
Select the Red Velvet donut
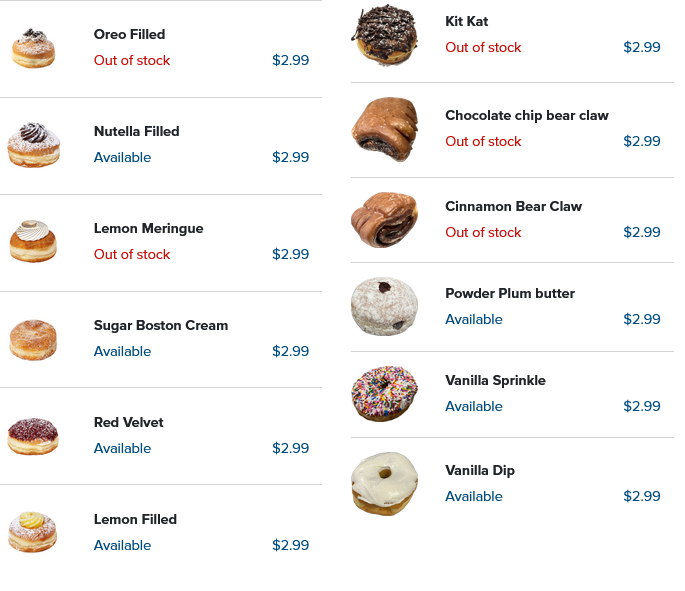[x=128, y=423]
